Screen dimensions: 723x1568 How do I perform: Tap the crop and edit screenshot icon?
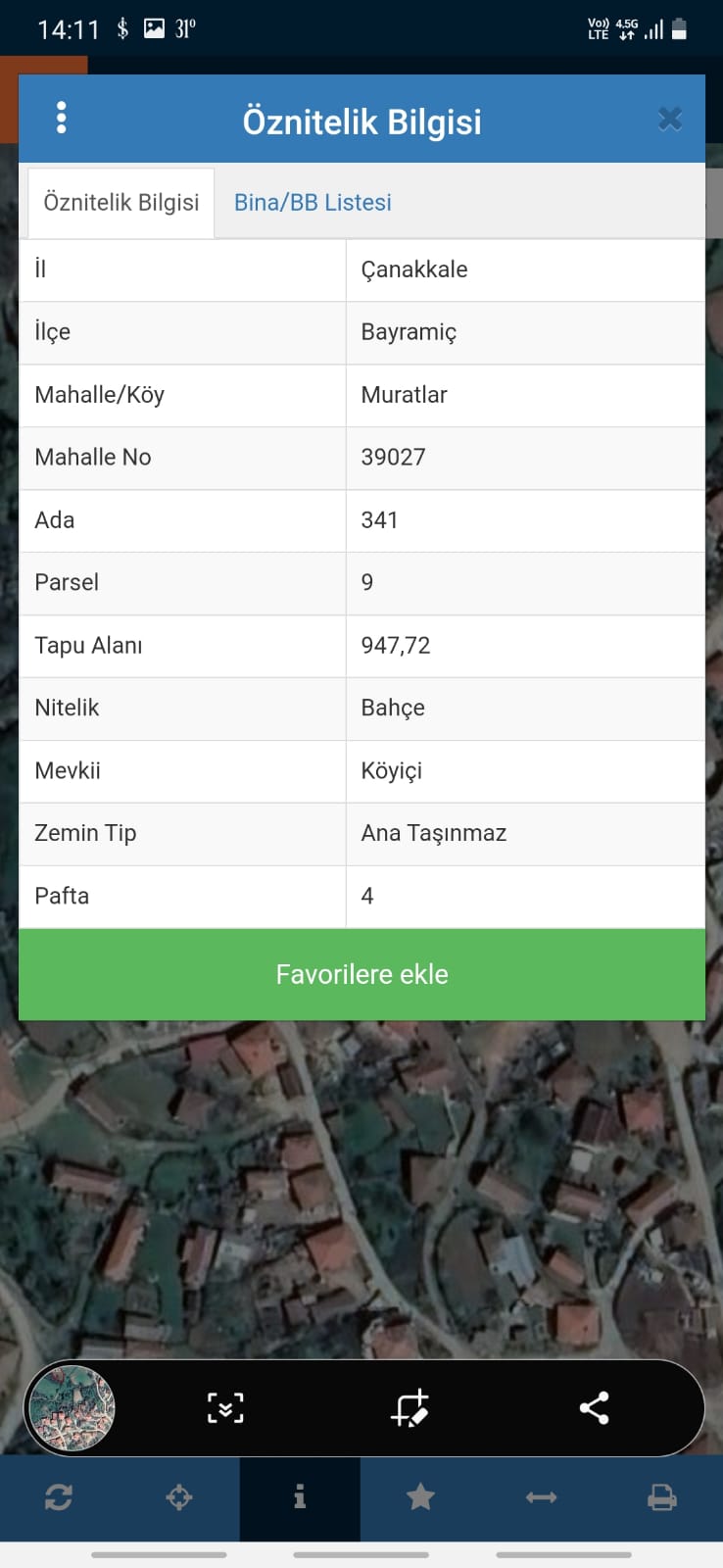pyautogui.click(x=410, y=1408)
